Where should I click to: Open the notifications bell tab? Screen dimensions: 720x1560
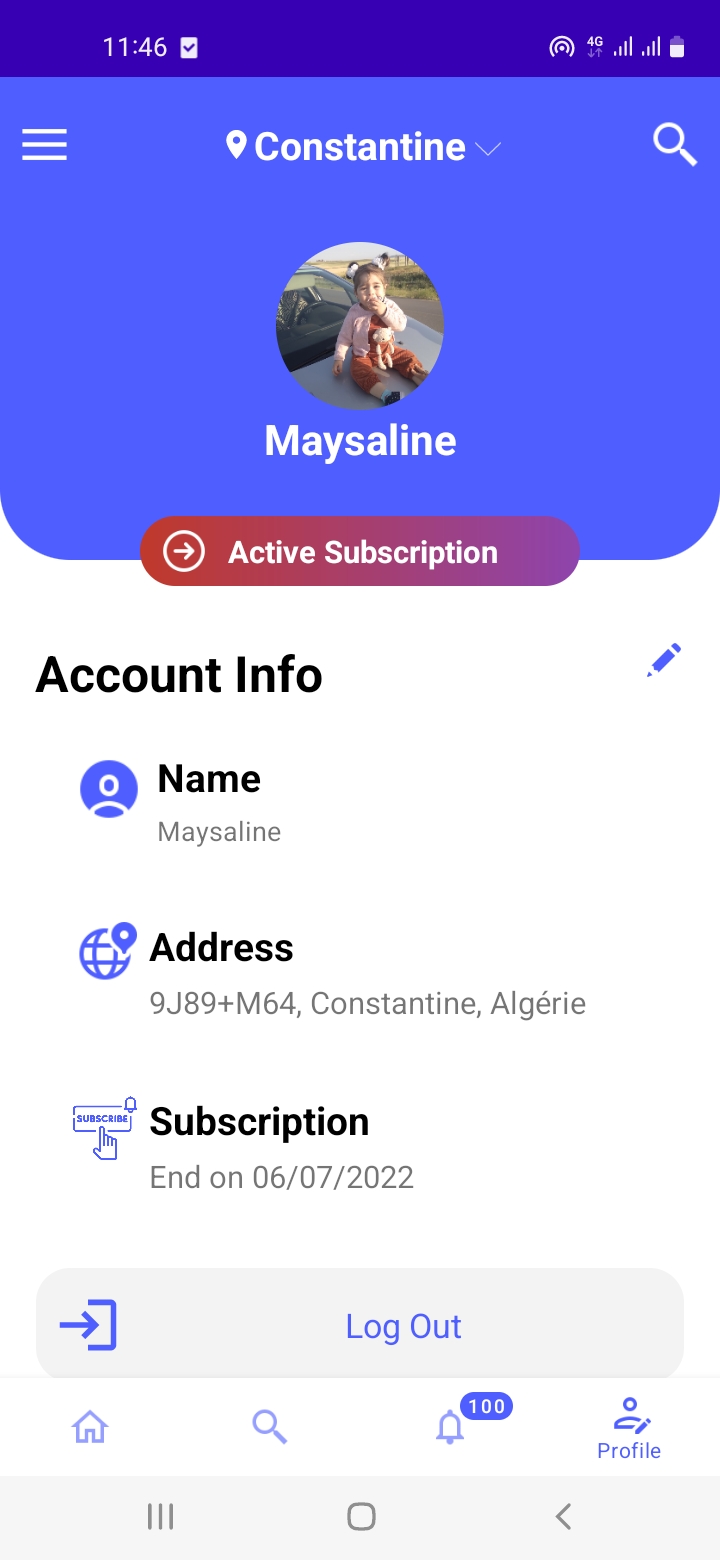451,1427
